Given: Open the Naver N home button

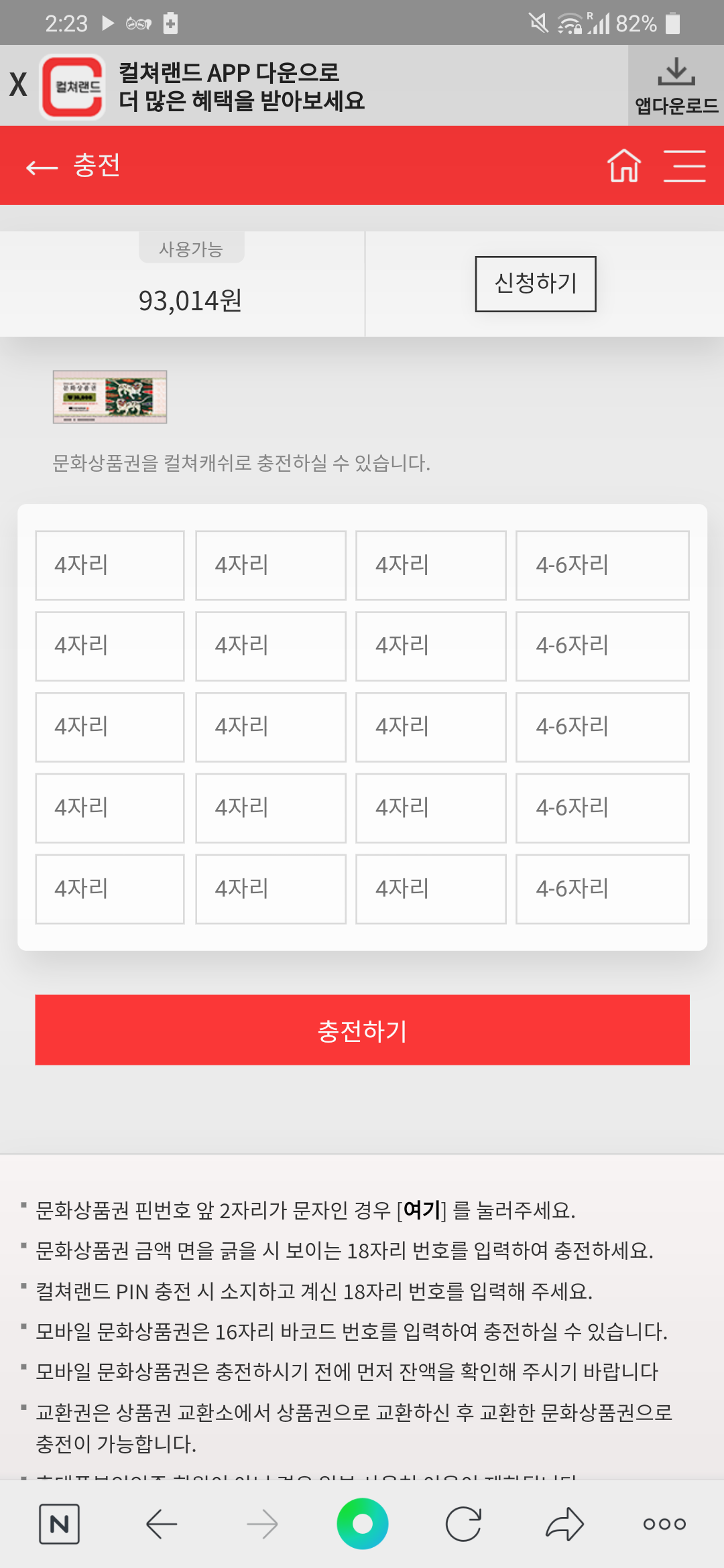Looking at the screenshot, I should click(x=59, y=1524).
